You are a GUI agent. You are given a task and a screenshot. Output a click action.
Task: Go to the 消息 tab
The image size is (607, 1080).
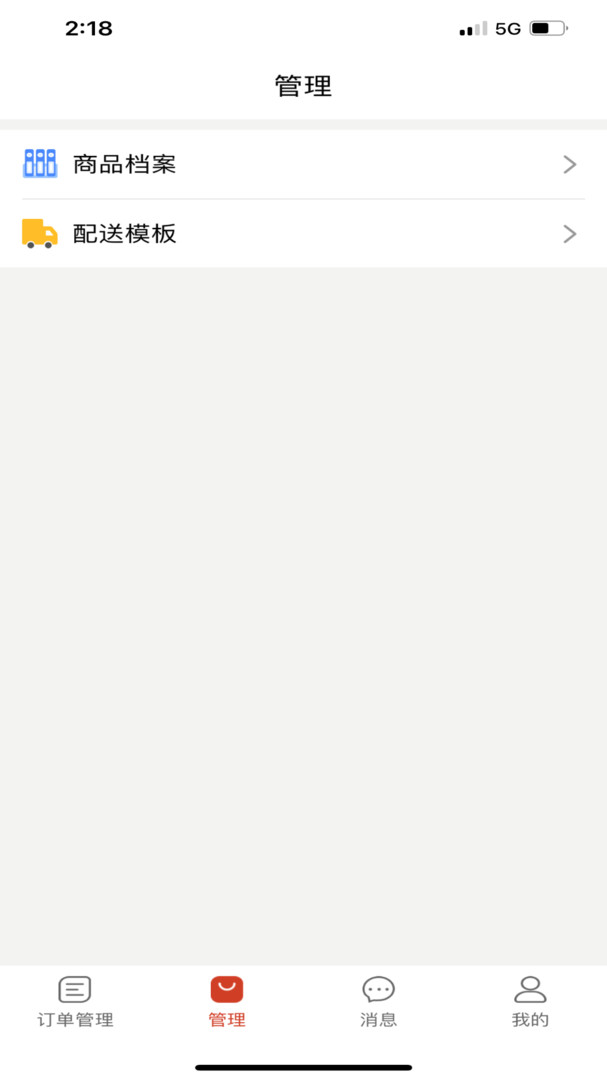(379, 1002)
